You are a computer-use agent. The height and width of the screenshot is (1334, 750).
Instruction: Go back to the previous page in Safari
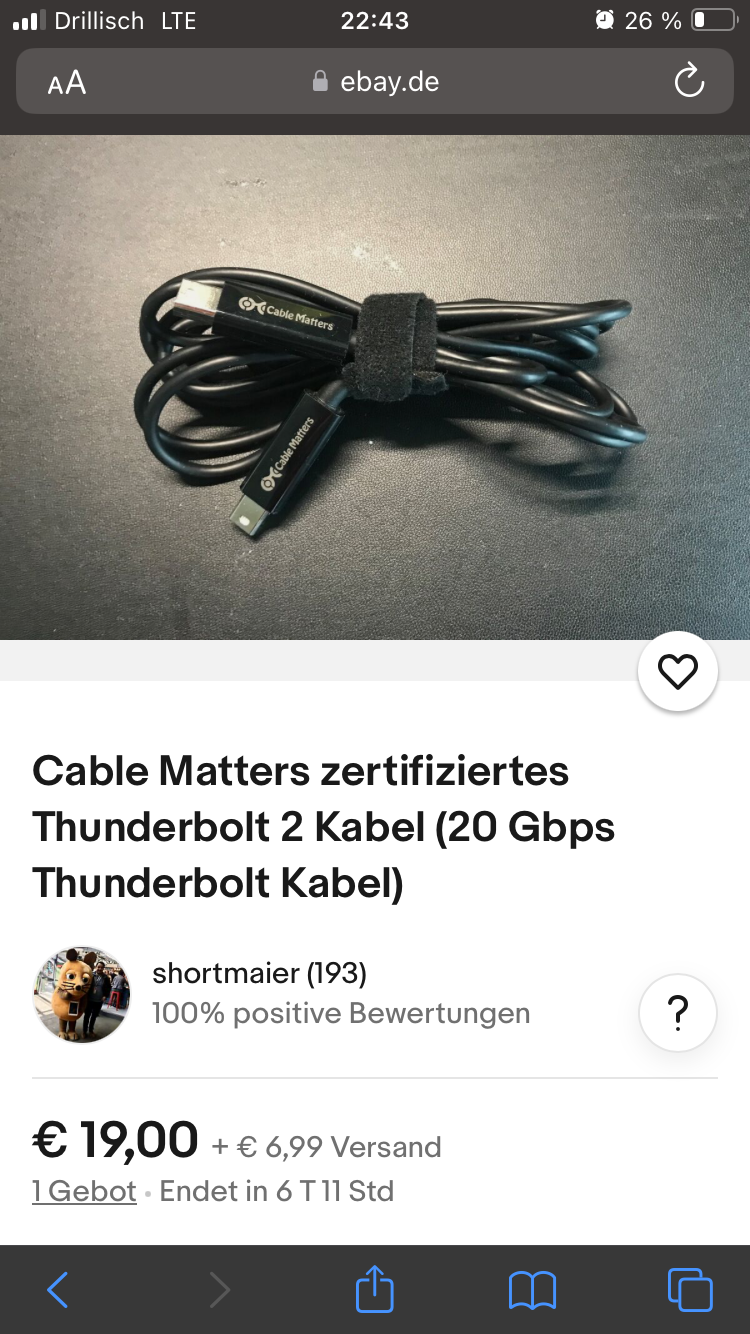click(58, 1290)
